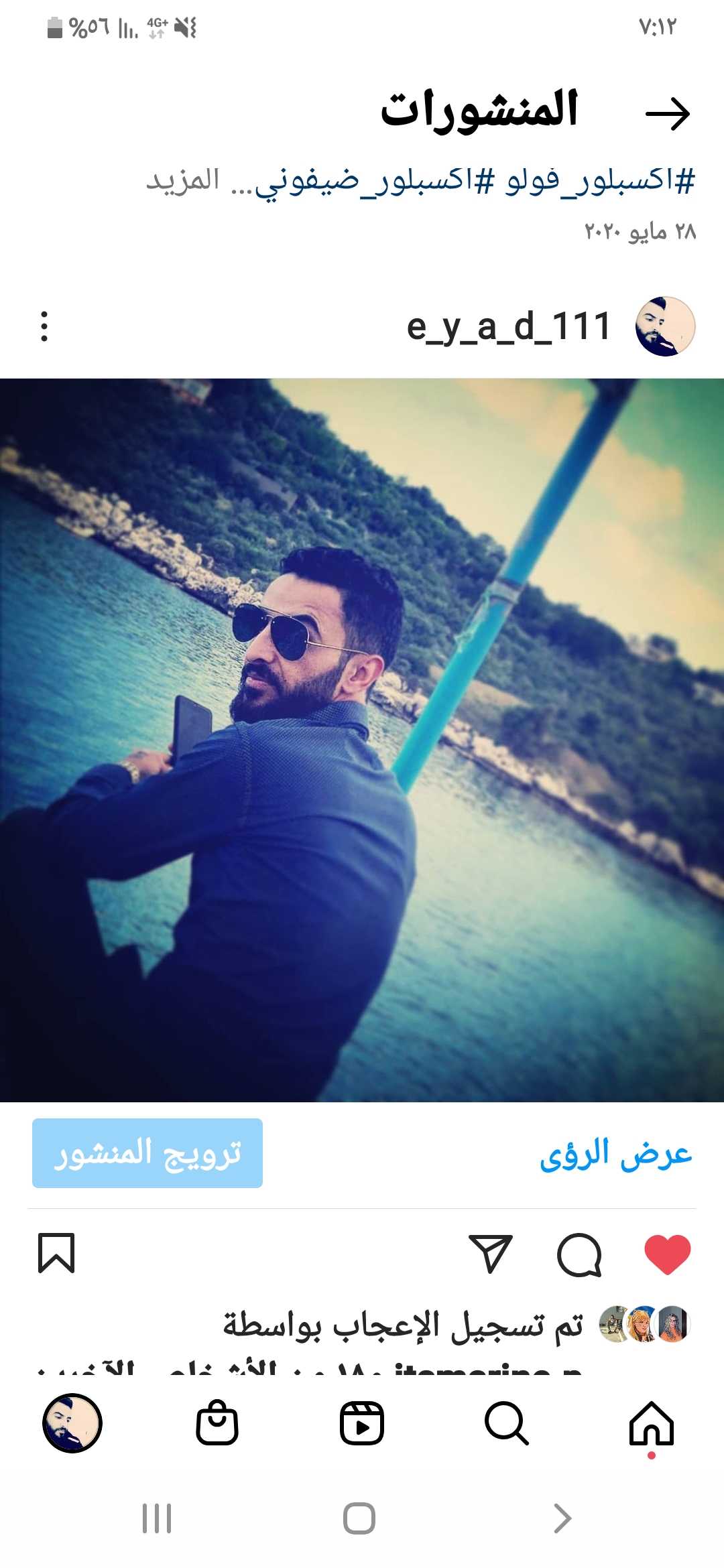Open the Profile tab avatar
The image size is (724, 1568).
click(x=72, y=1423)
